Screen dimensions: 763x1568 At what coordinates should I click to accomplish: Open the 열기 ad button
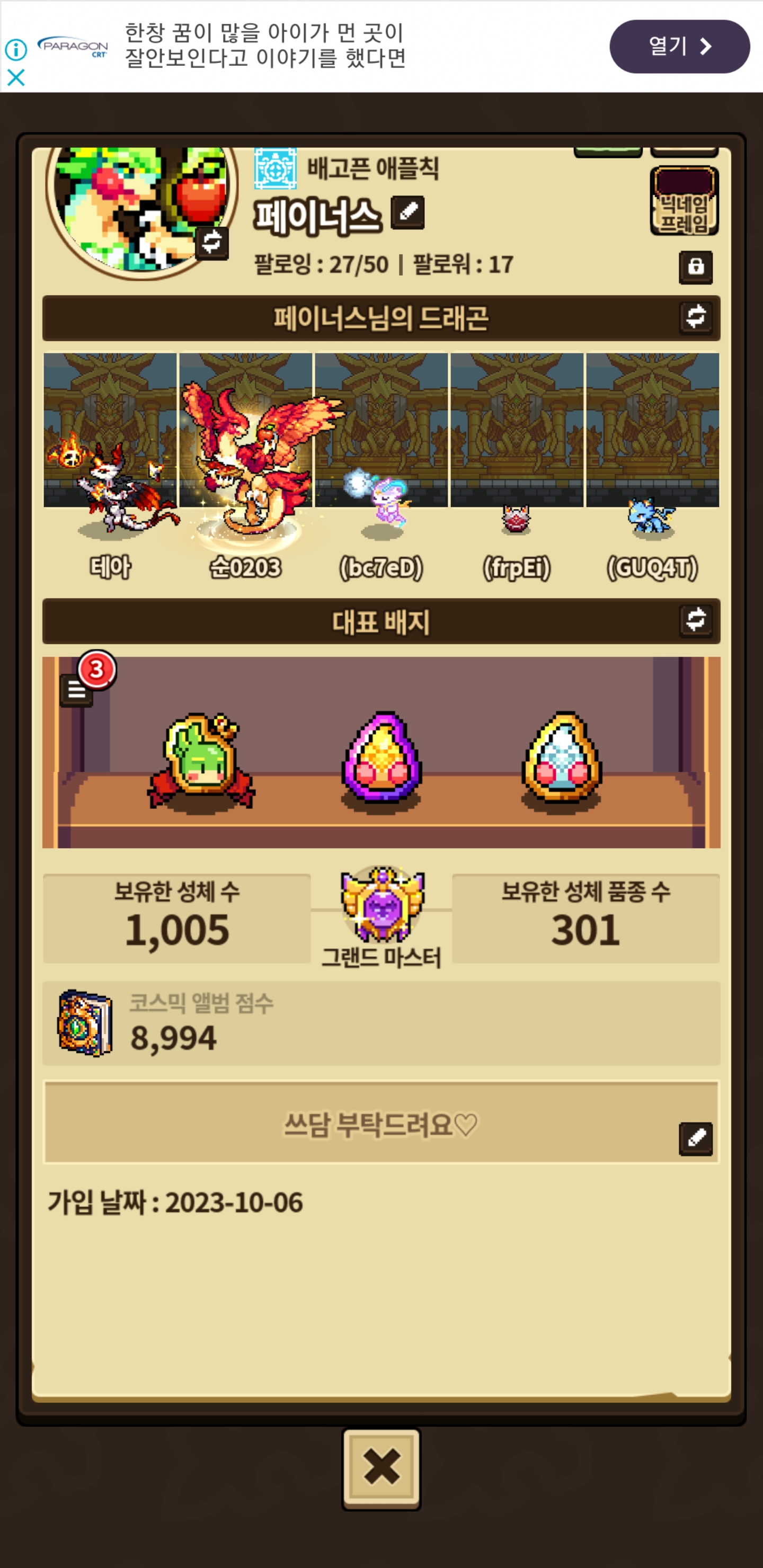pyautogui.click(x=679, y=46)
